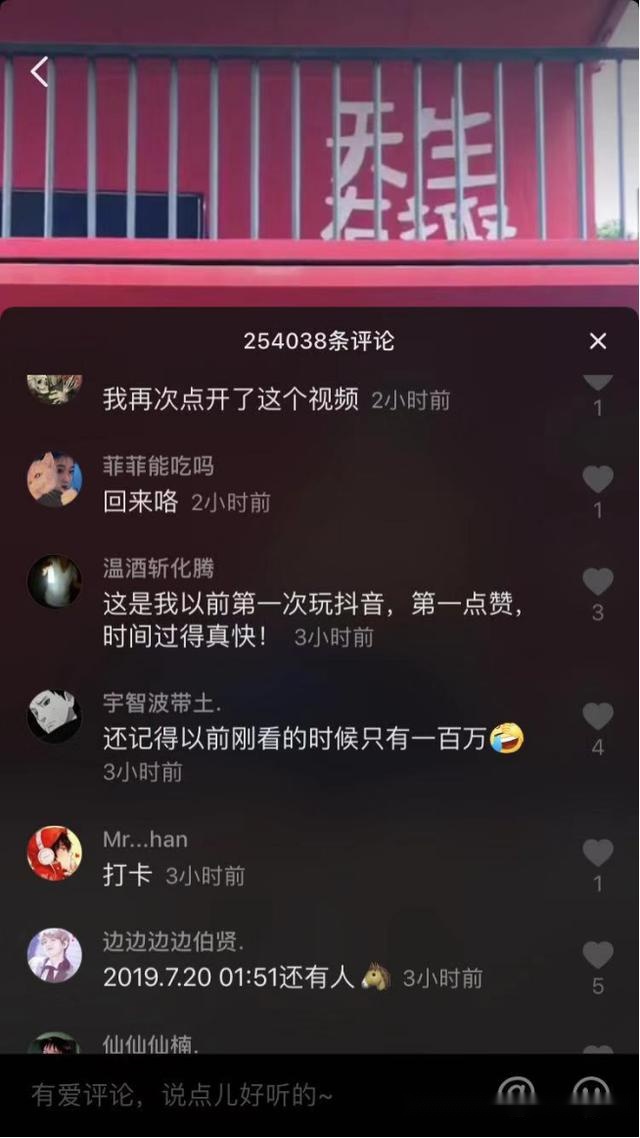
Task: Open 边边边边伯贤's profile avatar
Action: point(54,955)
